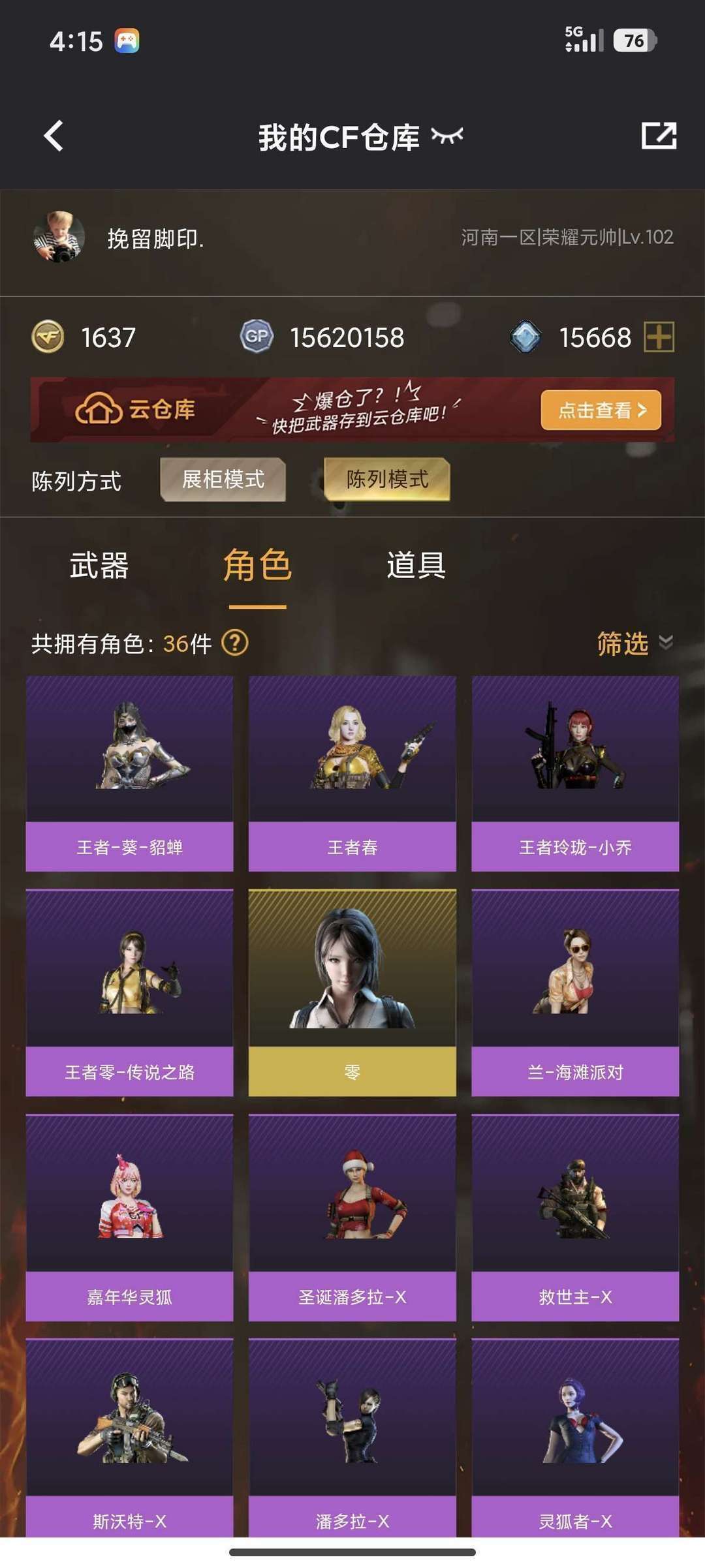
Task: View the 王者玲珑-小乔 character card
Action: (575, 773)
